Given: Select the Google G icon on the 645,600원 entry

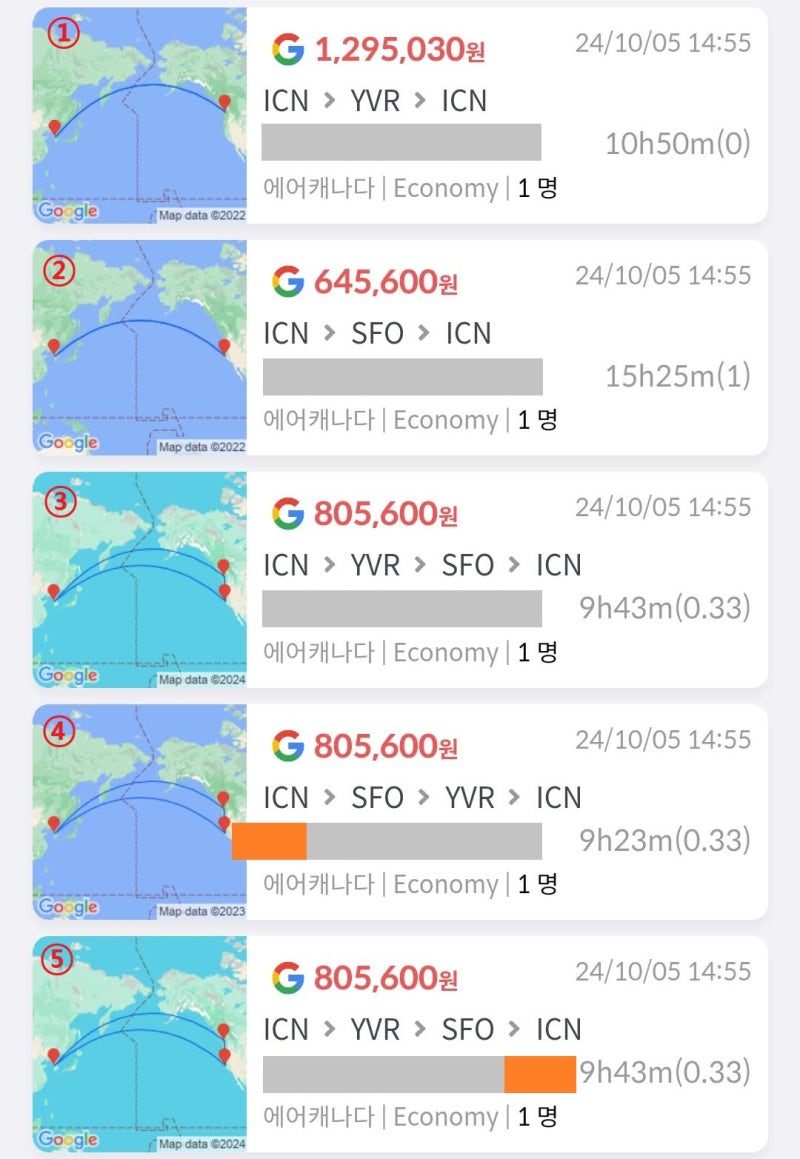Looking at the screenshot, I should [x=289, y=281].
